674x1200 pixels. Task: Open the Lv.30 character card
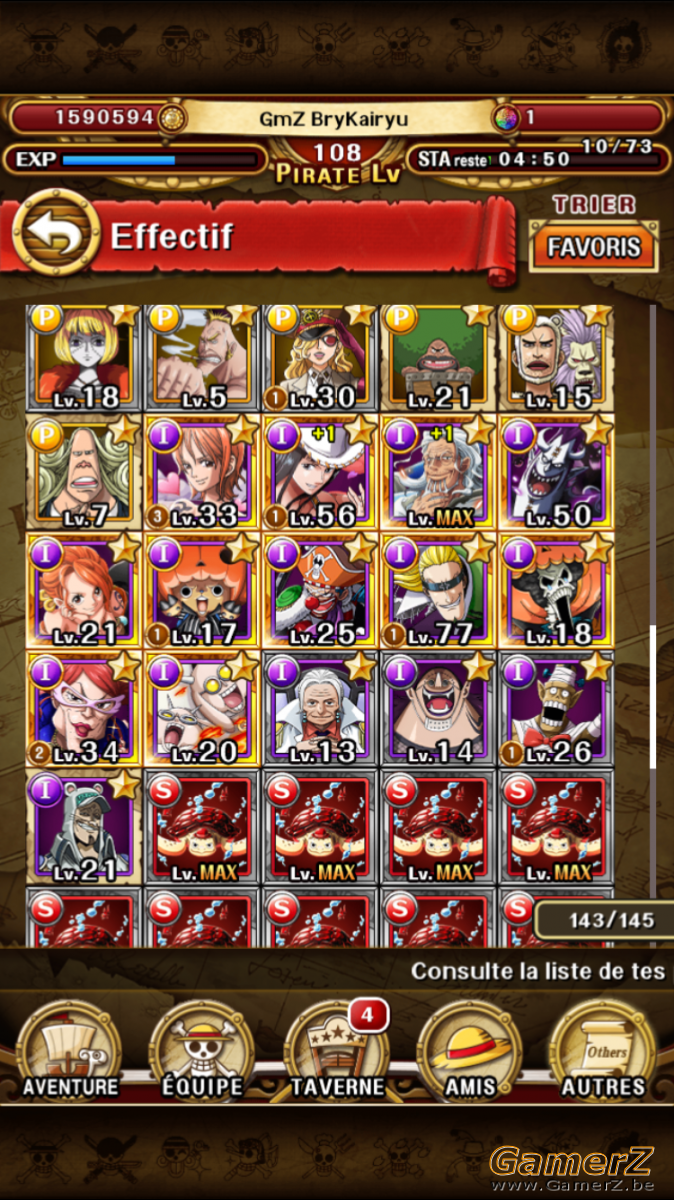(320, 358)
